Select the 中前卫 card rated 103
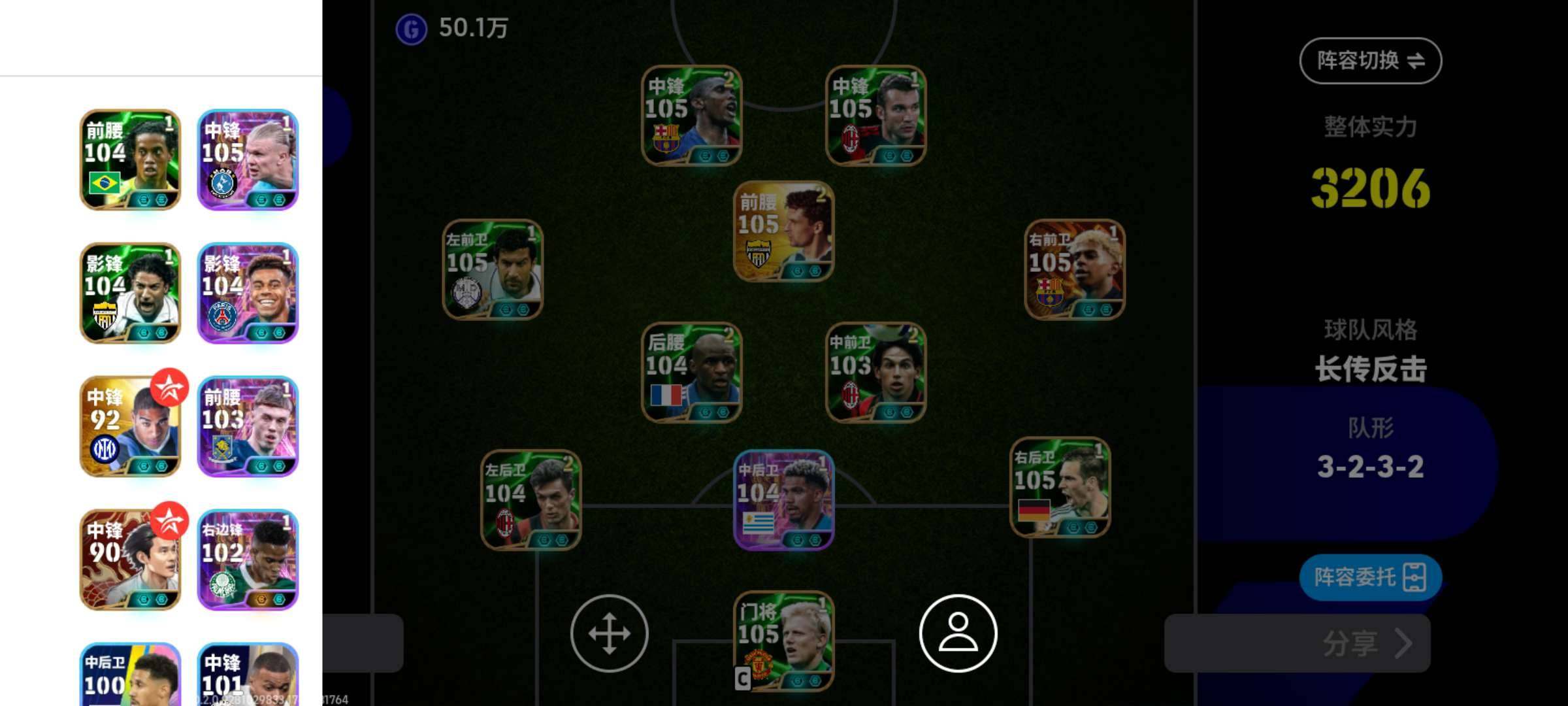 click(x=875, y=373)
